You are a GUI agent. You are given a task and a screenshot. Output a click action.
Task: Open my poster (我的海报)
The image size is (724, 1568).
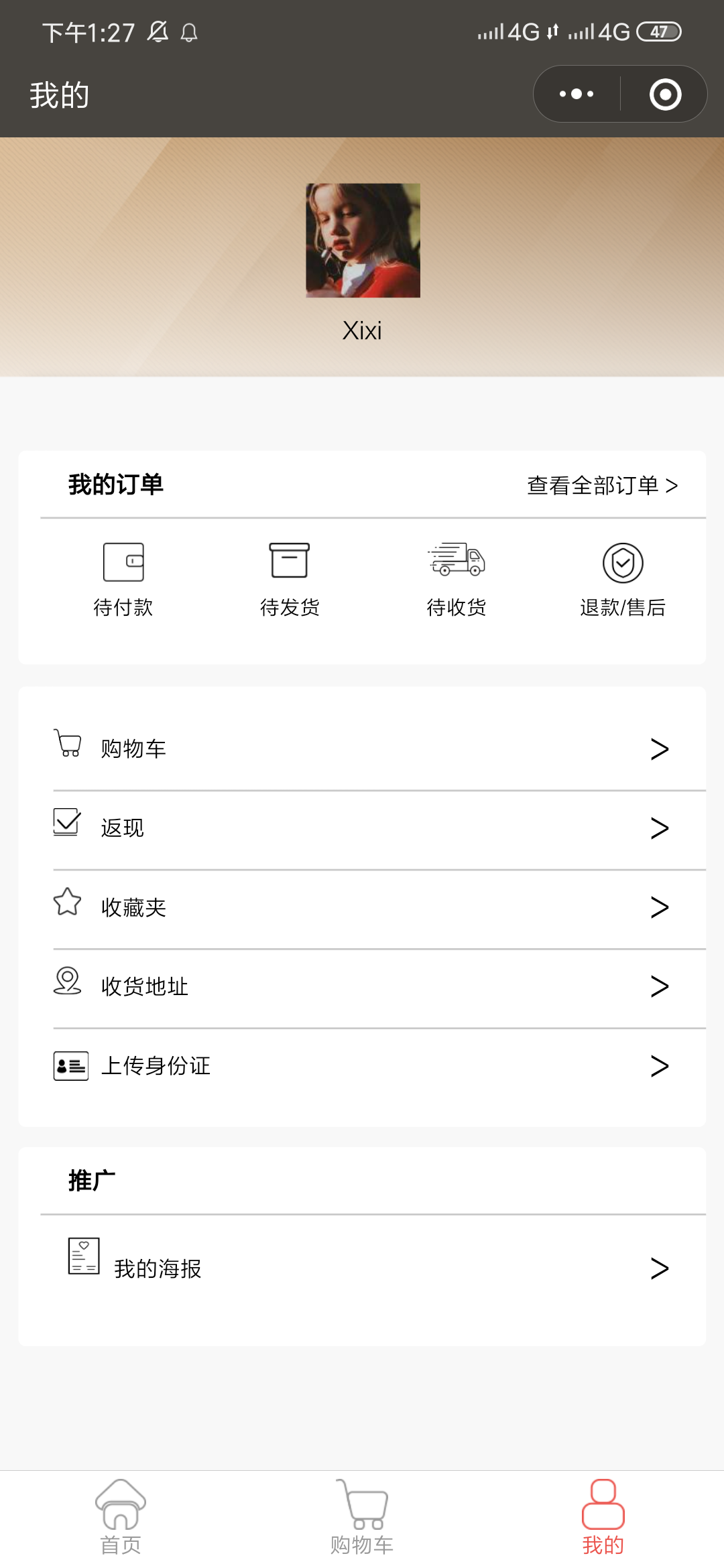point(362,1268)
